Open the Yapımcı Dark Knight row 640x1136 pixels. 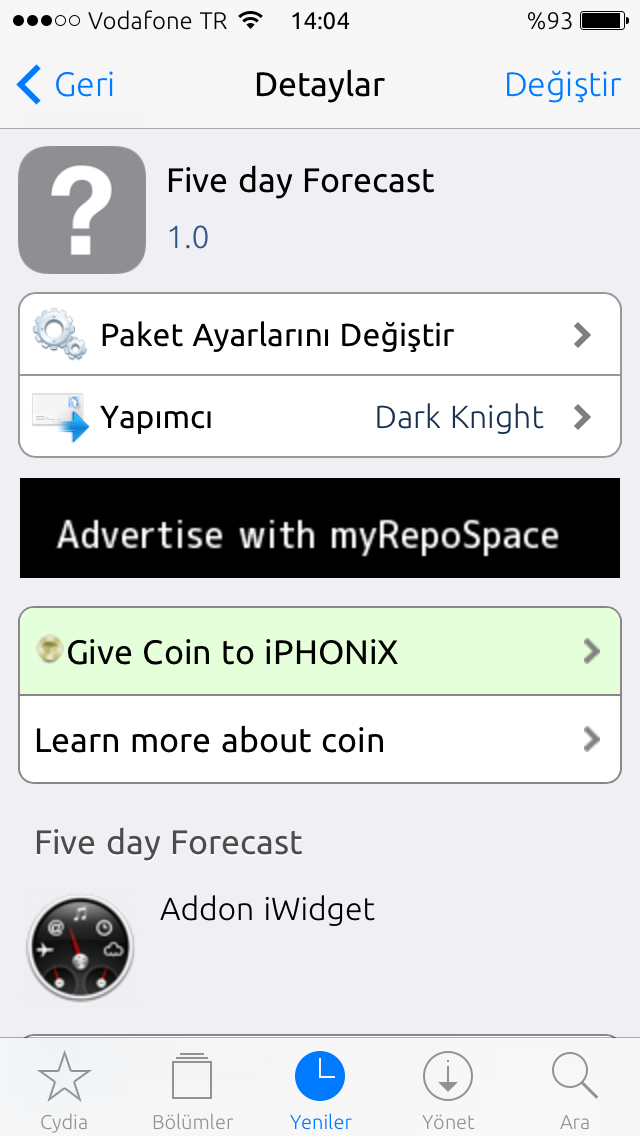320,417
